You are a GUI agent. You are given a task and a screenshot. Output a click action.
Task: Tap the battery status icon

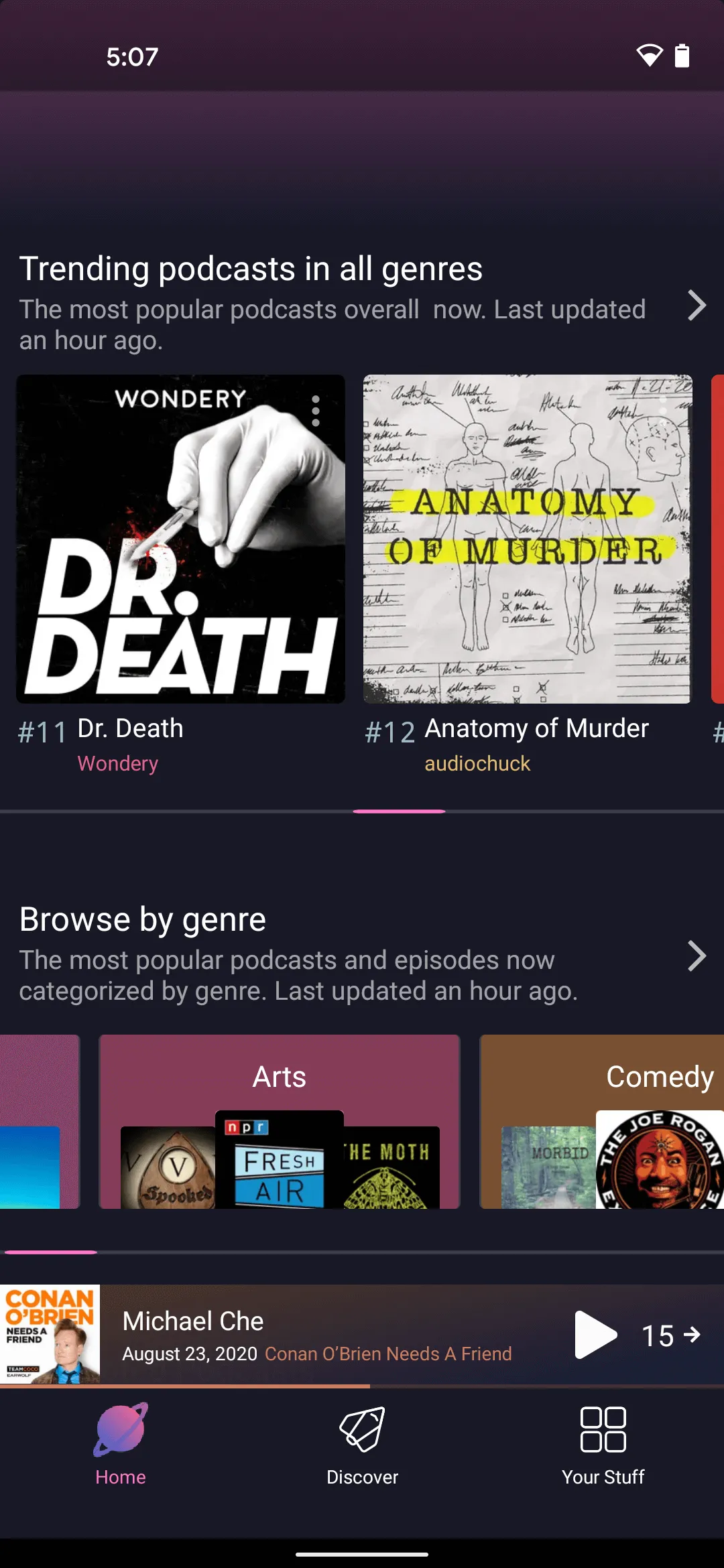coord(683,57)
